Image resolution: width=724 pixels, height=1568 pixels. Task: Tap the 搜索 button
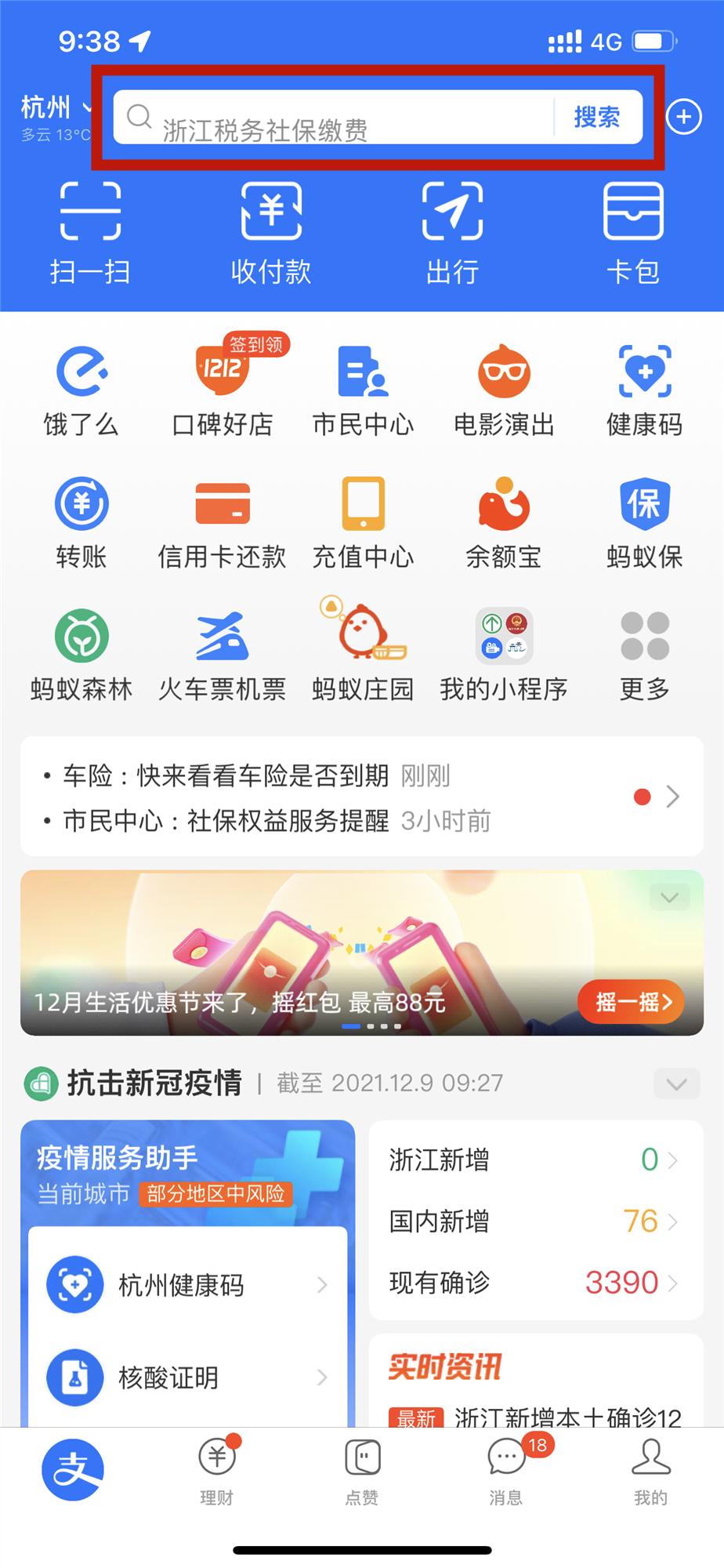pyautogui.click(x=597, y=118)
